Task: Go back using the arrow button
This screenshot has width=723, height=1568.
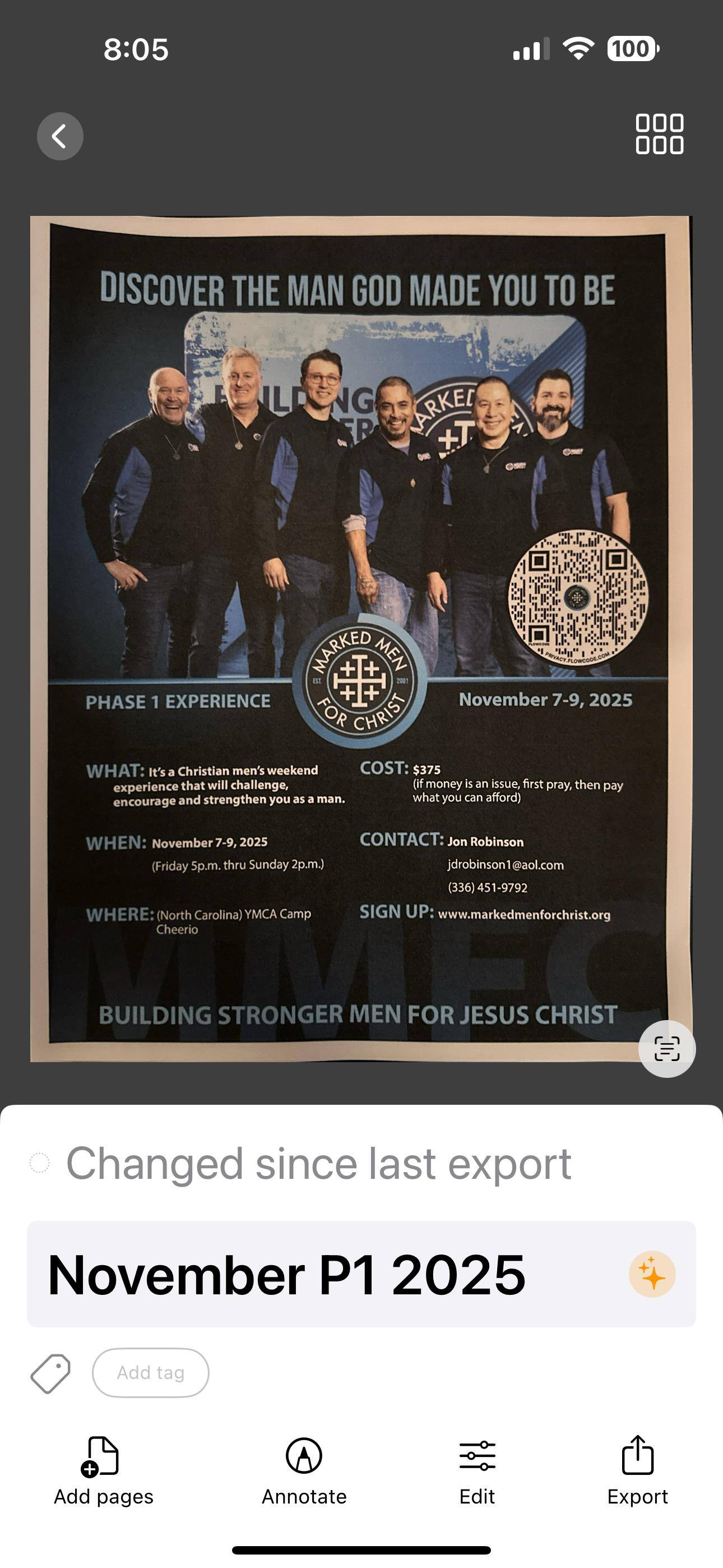Action: (59, 136)
